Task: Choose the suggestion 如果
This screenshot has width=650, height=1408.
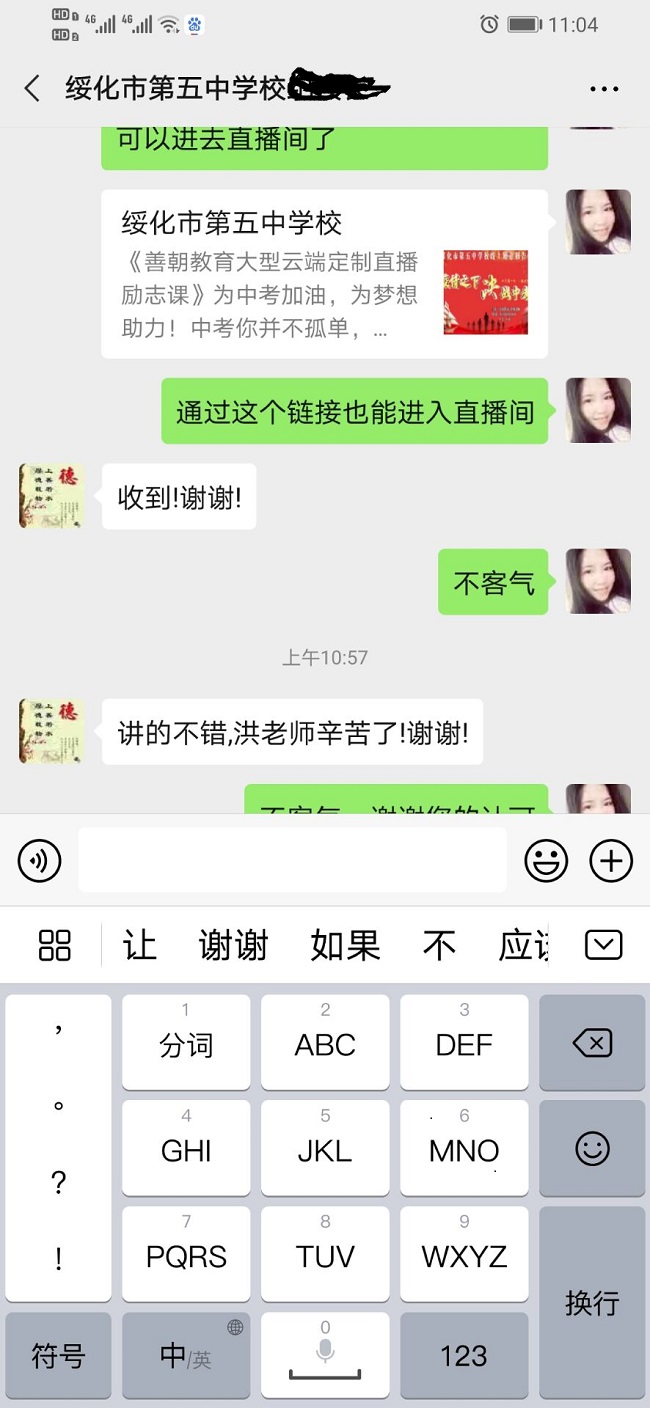Action: point(345,945)
